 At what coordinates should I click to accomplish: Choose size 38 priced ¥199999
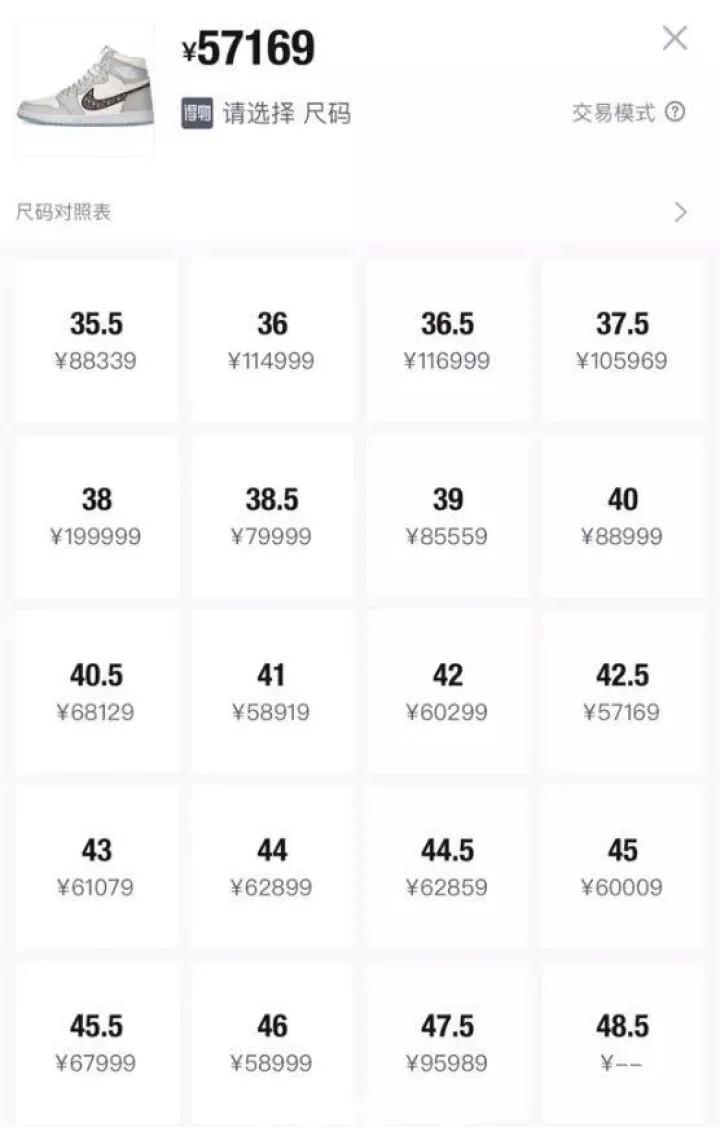point(96,516)
